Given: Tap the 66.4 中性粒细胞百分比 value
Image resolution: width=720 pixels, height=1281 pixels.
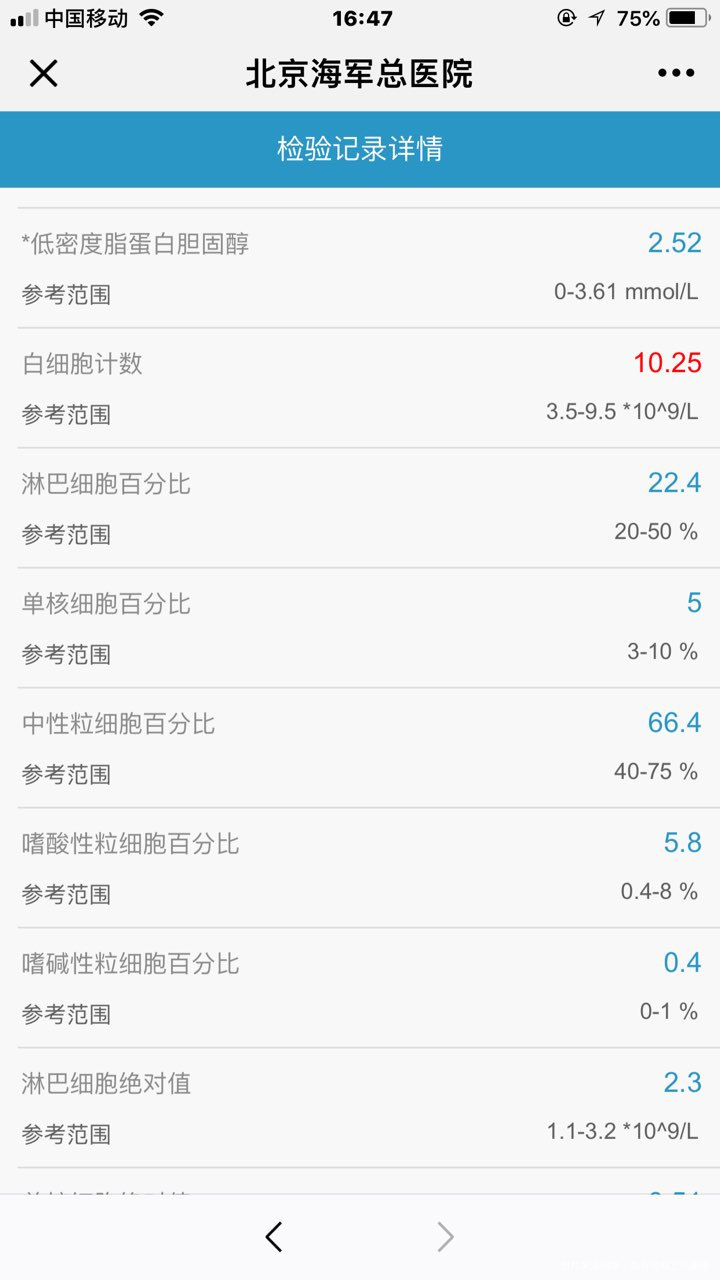Looking at the screenshot, I should pyautogui.click(x=676, y=723).
